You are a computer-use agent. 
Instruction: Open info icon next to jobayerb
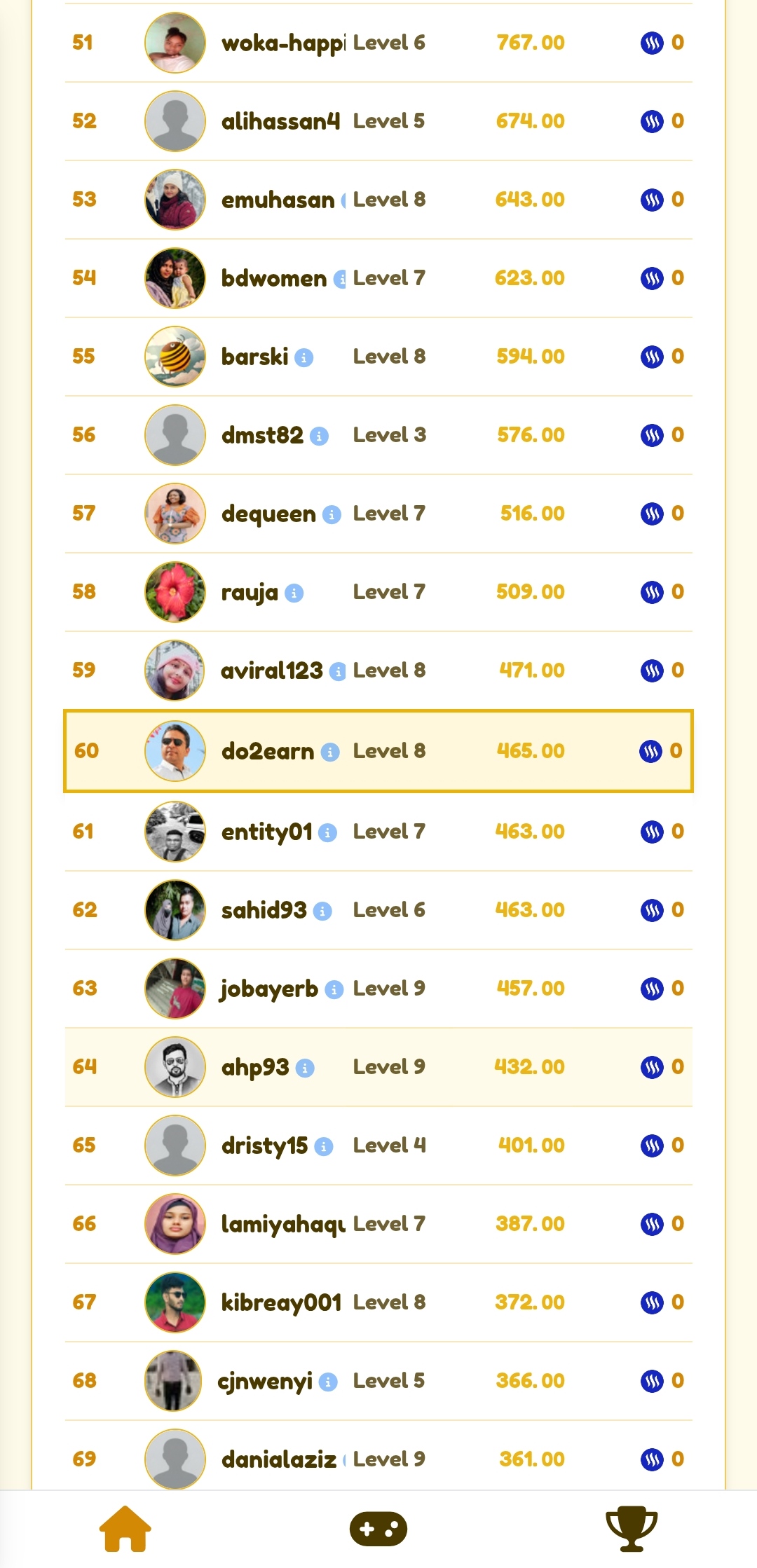[x=334, y=989]
